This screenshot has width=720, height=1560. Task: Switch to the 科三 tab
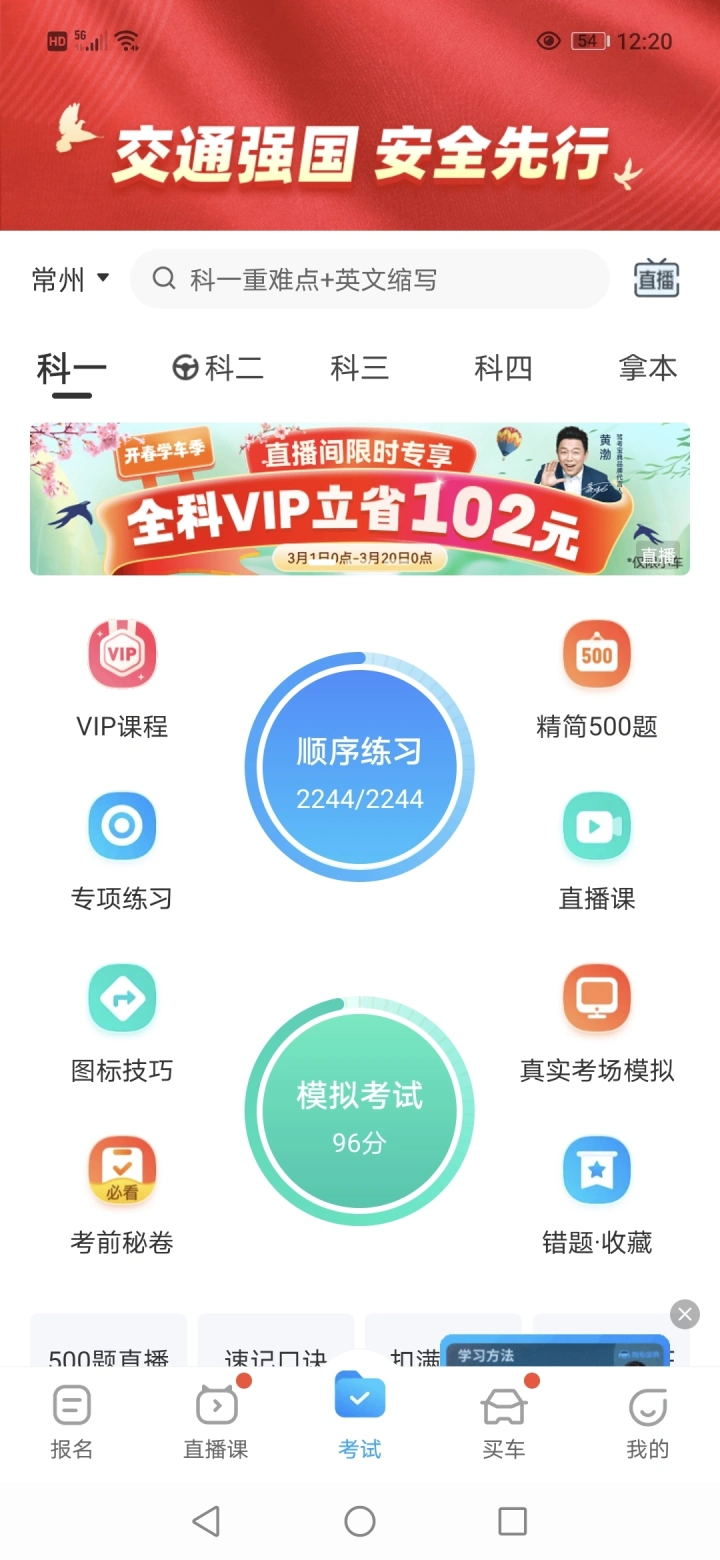pos(359,368)
